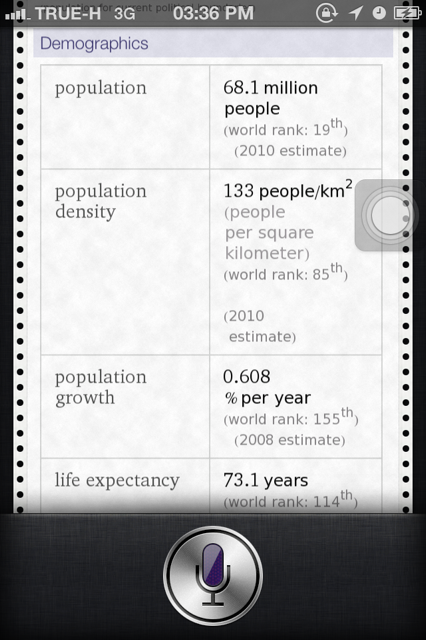Tap the Siri microphone button
This screenshot has width=426, height=640.
(x=213, y=576)
